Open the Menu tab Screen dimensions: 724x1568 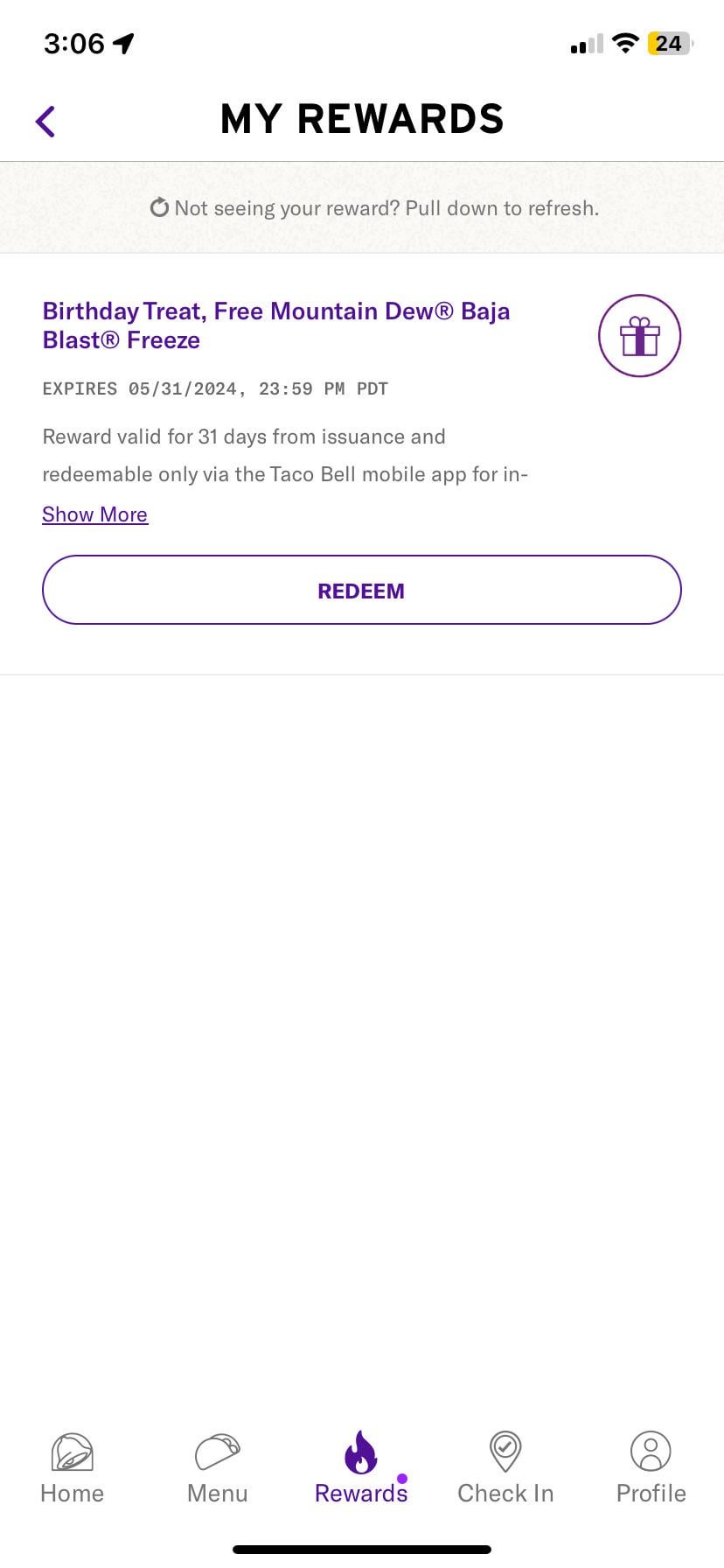coord(217,1469)
